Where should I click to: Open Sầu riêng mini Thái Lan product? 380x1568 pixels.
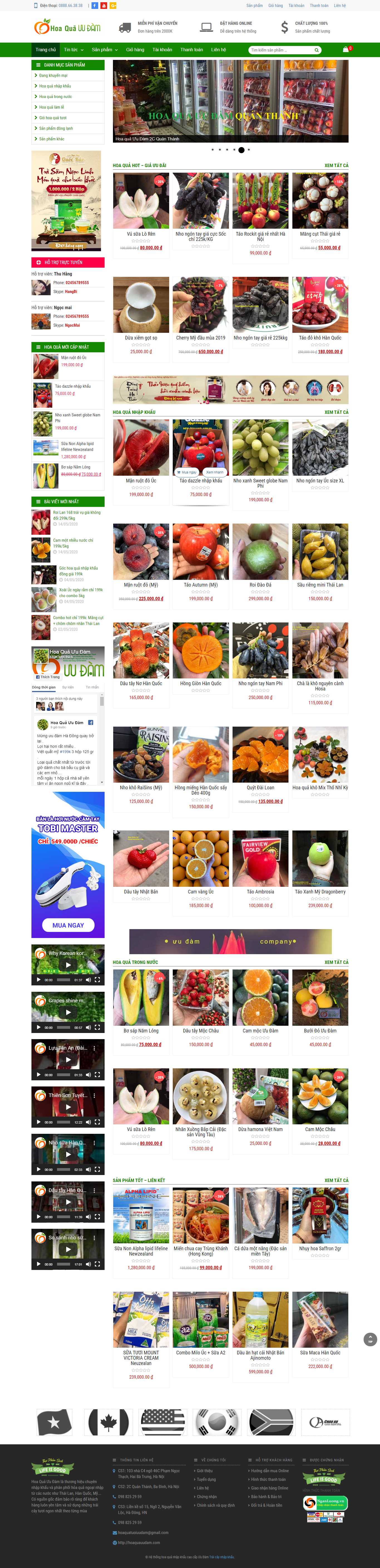(320, 585)
